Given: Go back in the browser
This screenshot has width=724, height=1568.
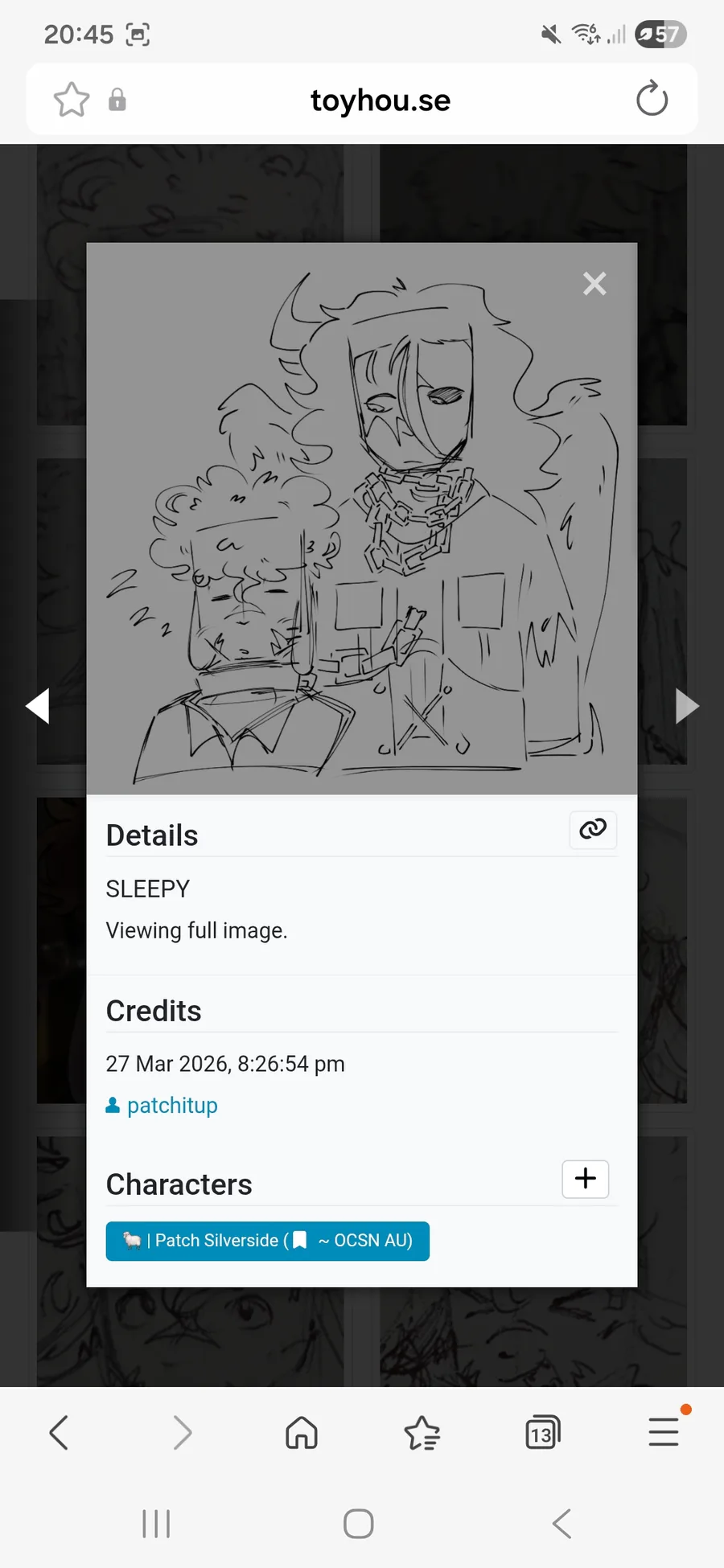Looking at the screenshot, I should [59, 1432].
